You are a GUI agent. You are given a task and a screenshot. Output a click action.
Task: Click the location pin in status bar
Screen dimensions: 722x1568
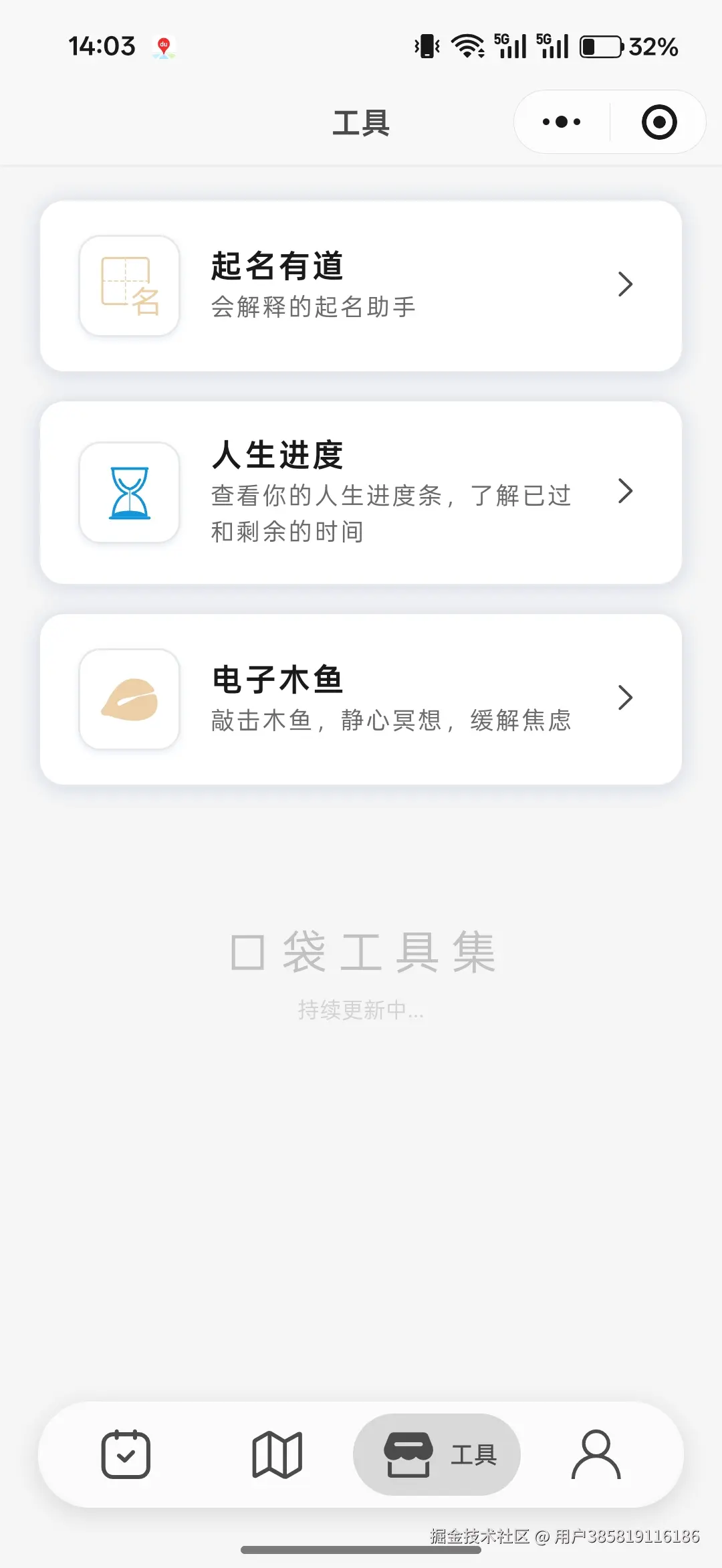coord(164,45)
